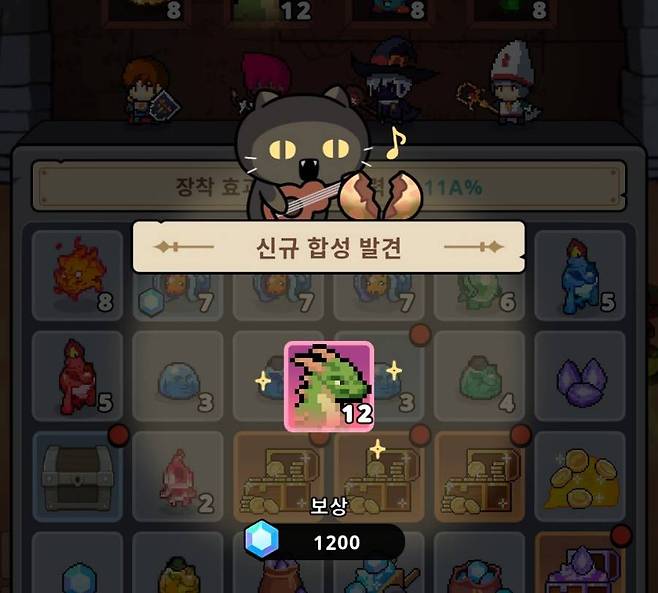
Task: Tap the gold coin pile tile
Action: tap(580, 474)
